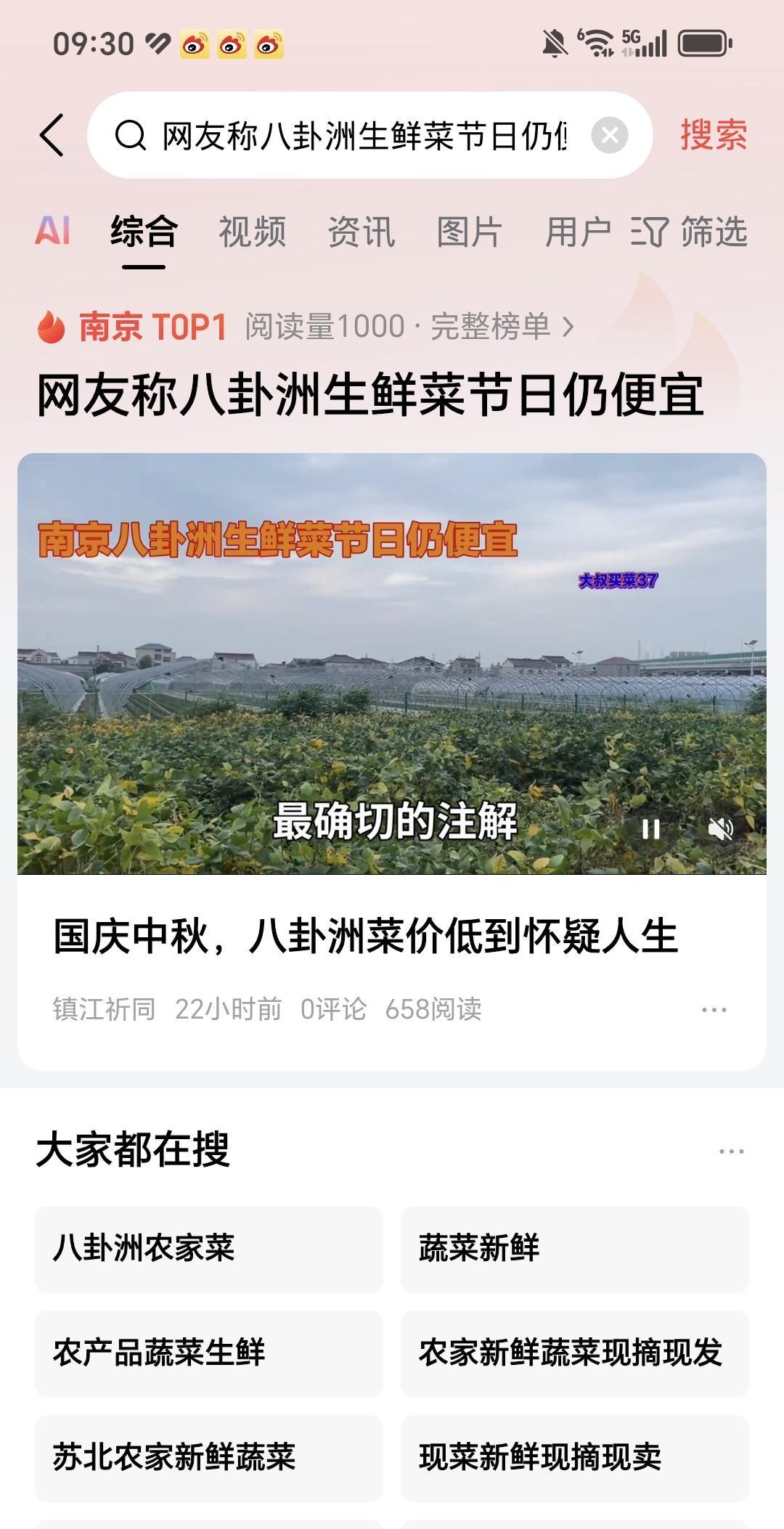
Task: Switch to the 图片 tab
Action: (469, 232)
